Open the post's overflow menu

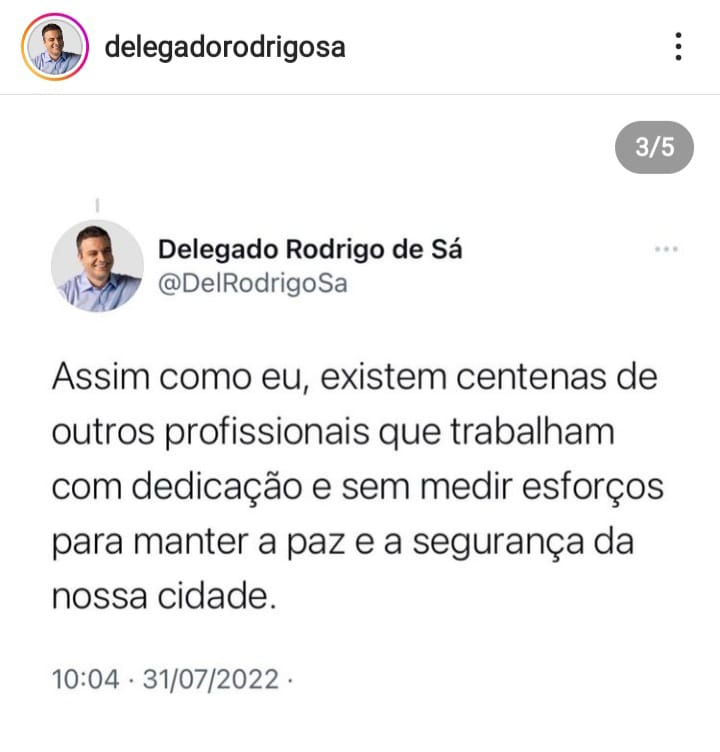click(x=678, y=47)
